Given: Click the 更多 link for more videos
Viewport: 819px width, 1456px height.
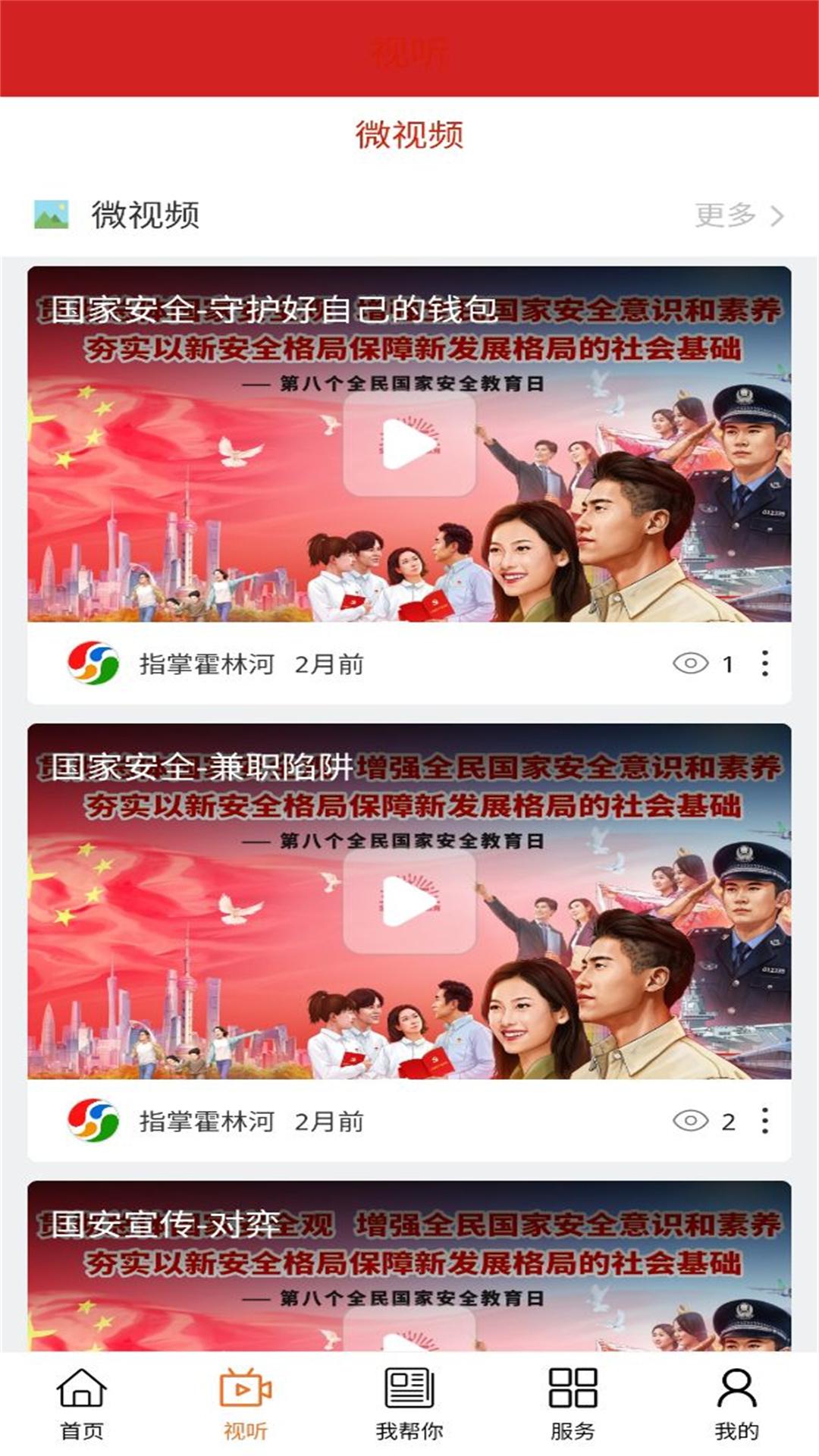Looking at the screenshot, I should [x=723, y=215].
